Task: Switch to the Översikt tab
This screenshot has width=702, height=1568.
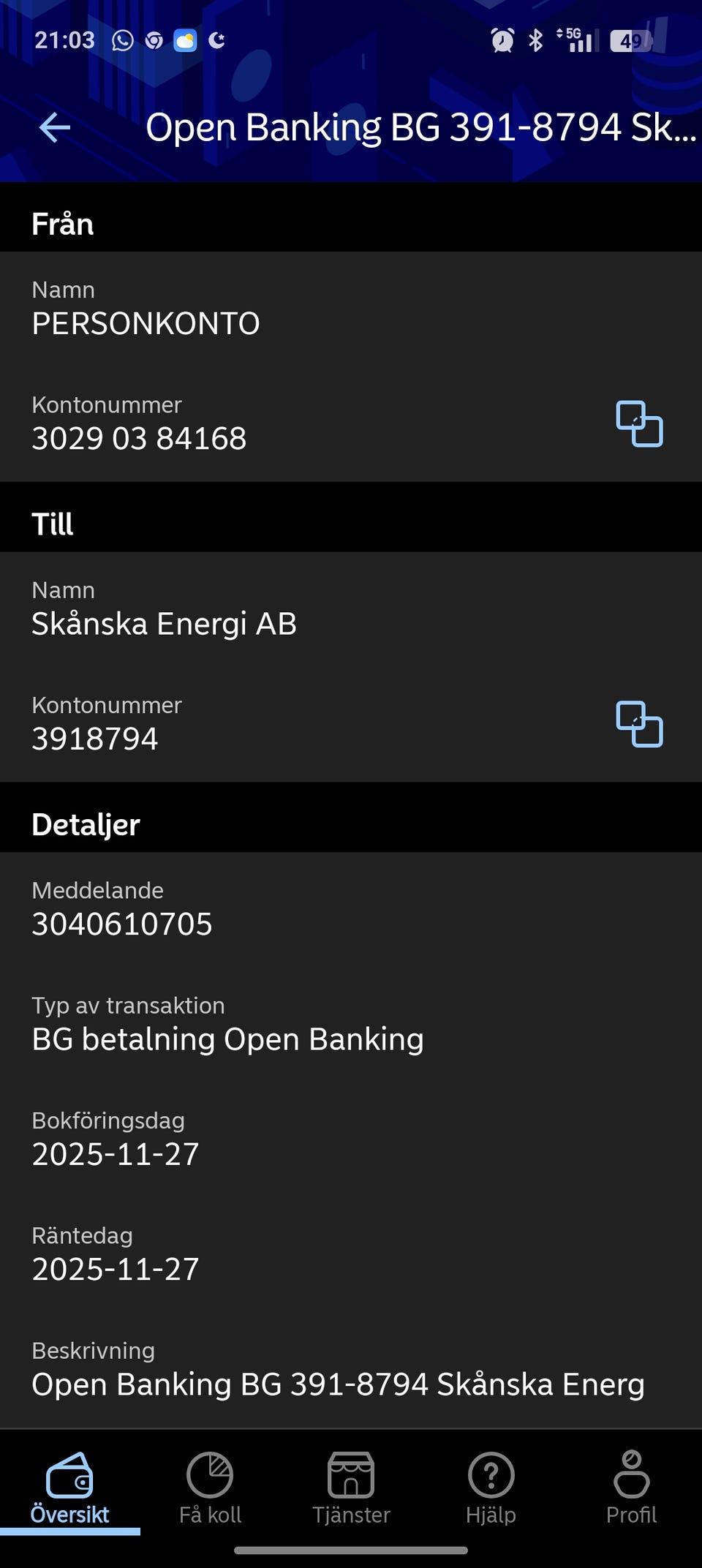Action: (69, 1489)
